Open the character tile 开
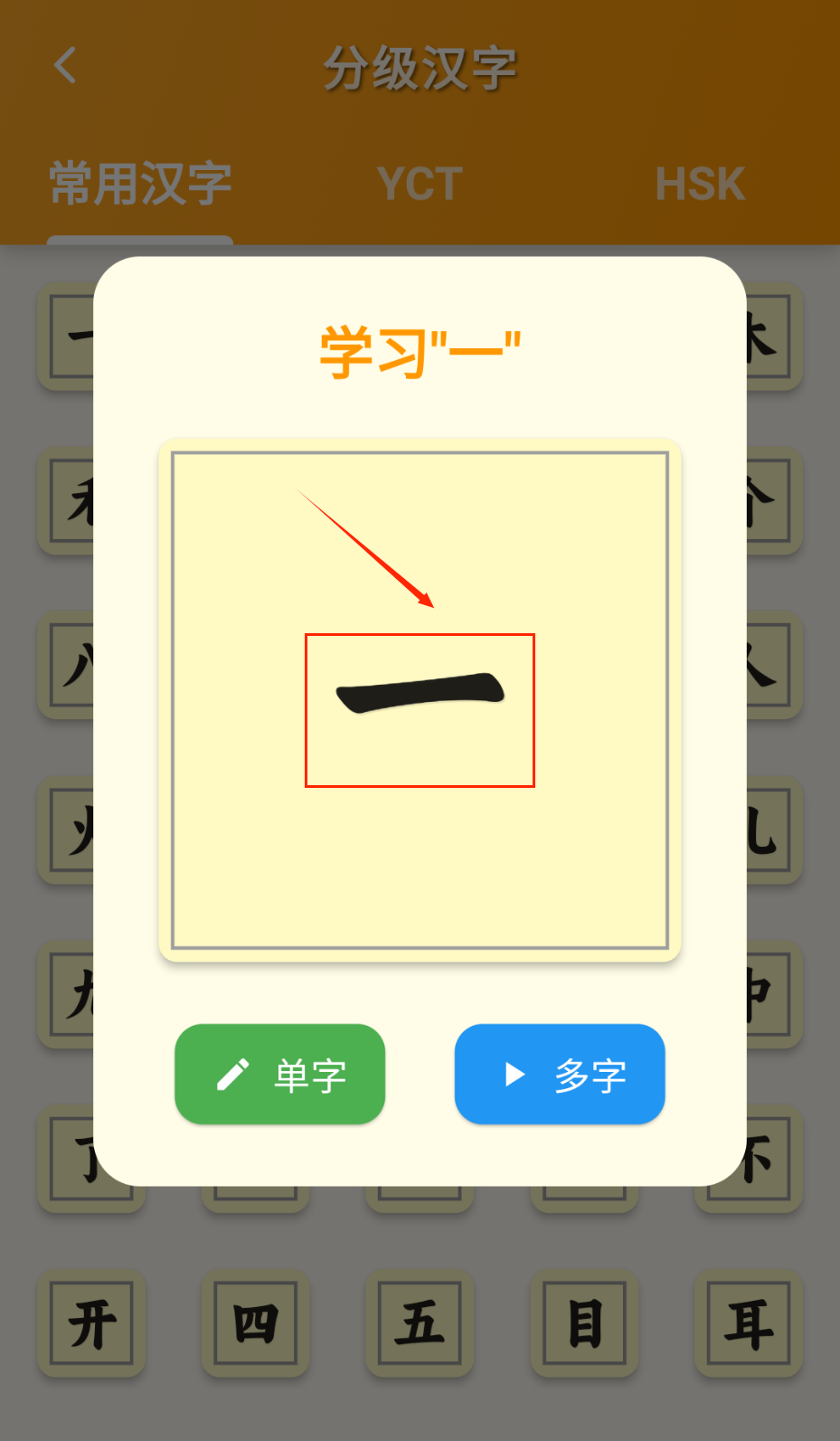The width and height of the screenshot is (840, 1441). pyautogui.click(x=91, y=1322)
